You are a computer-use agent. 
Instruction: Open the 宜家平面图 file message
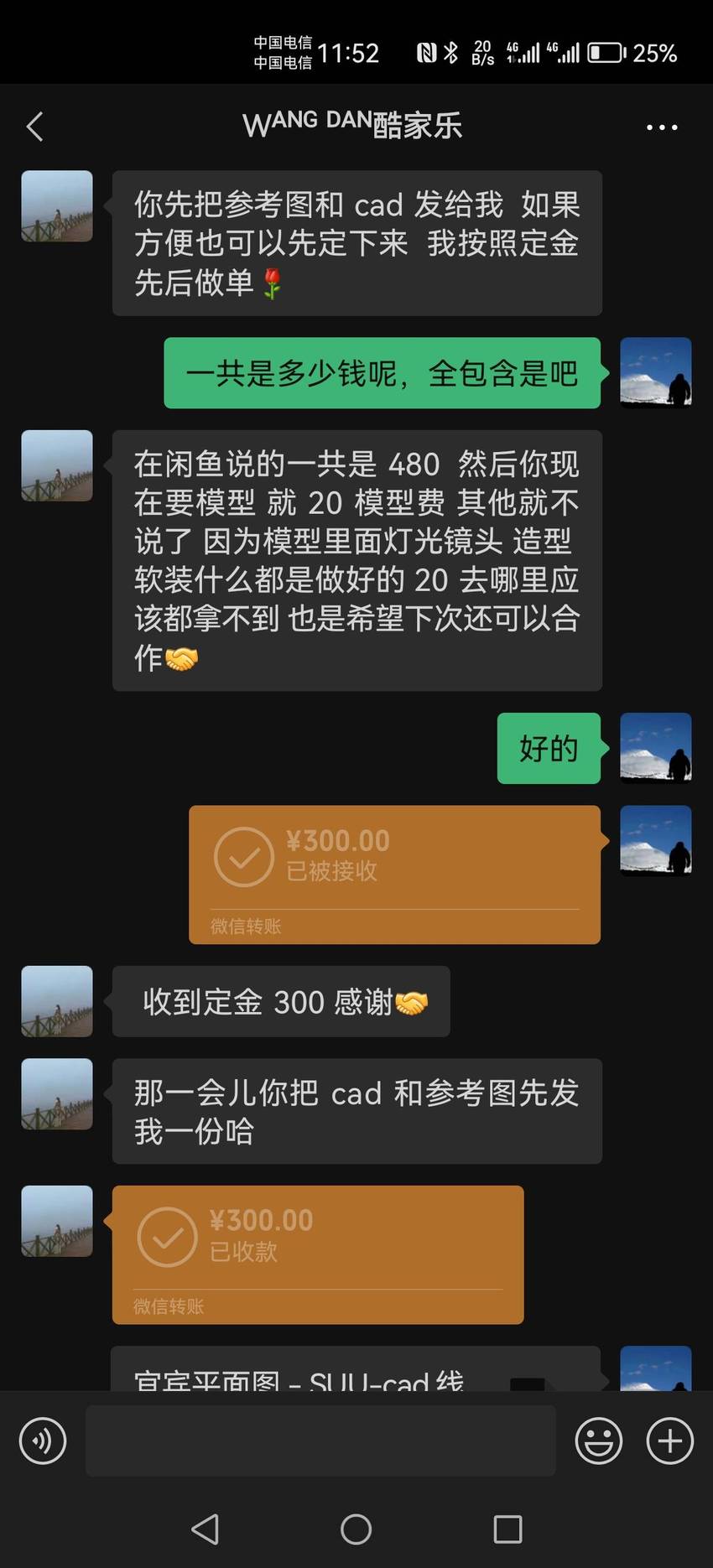point(356,1368)
